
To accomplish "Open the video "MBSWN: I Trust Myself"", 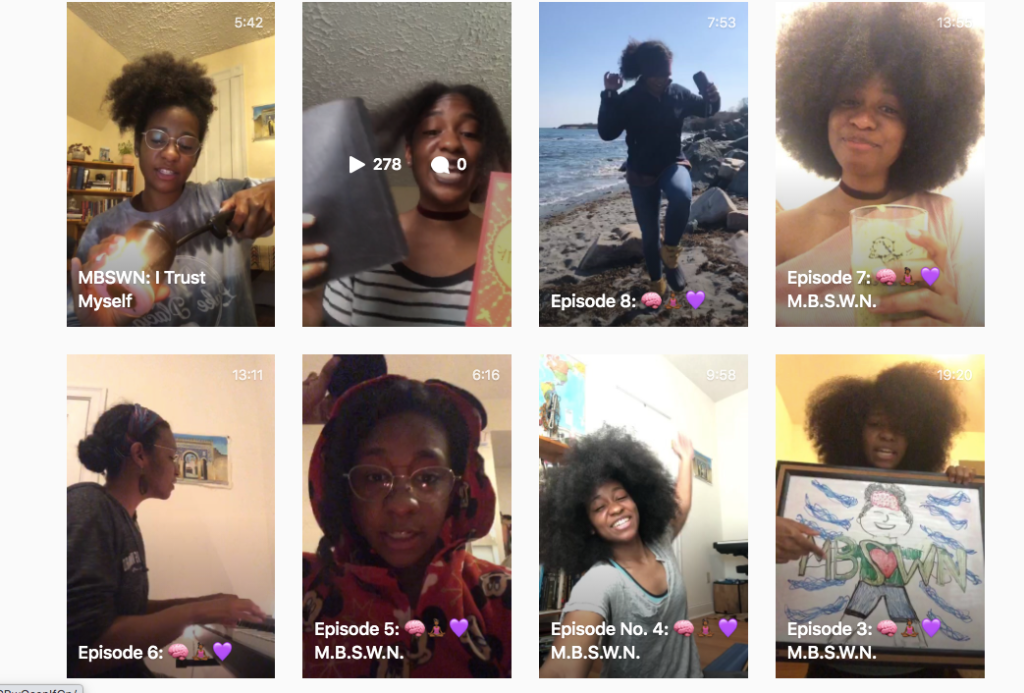I will pos(171,165).
